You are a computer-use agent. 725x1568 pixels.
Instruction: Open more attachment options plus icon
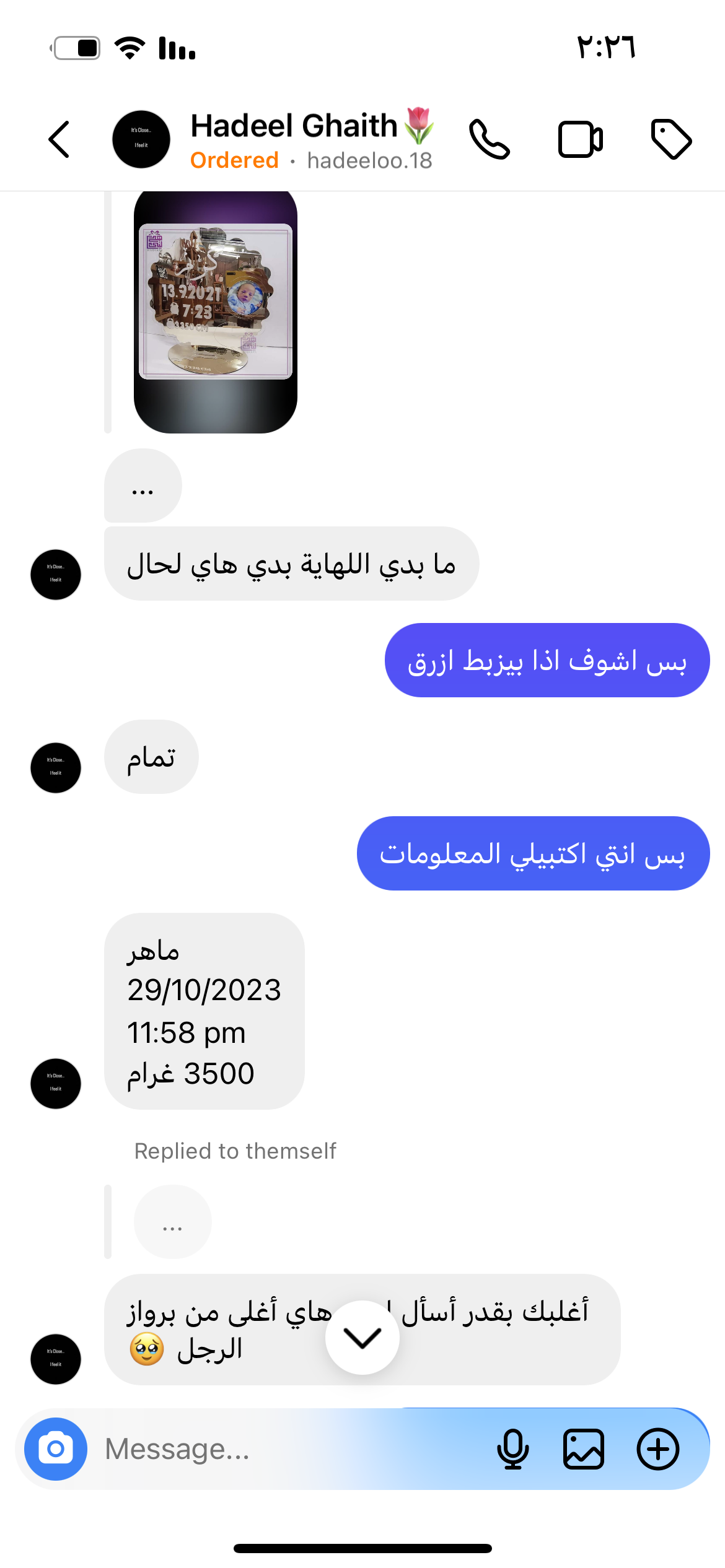[658, 1448]
